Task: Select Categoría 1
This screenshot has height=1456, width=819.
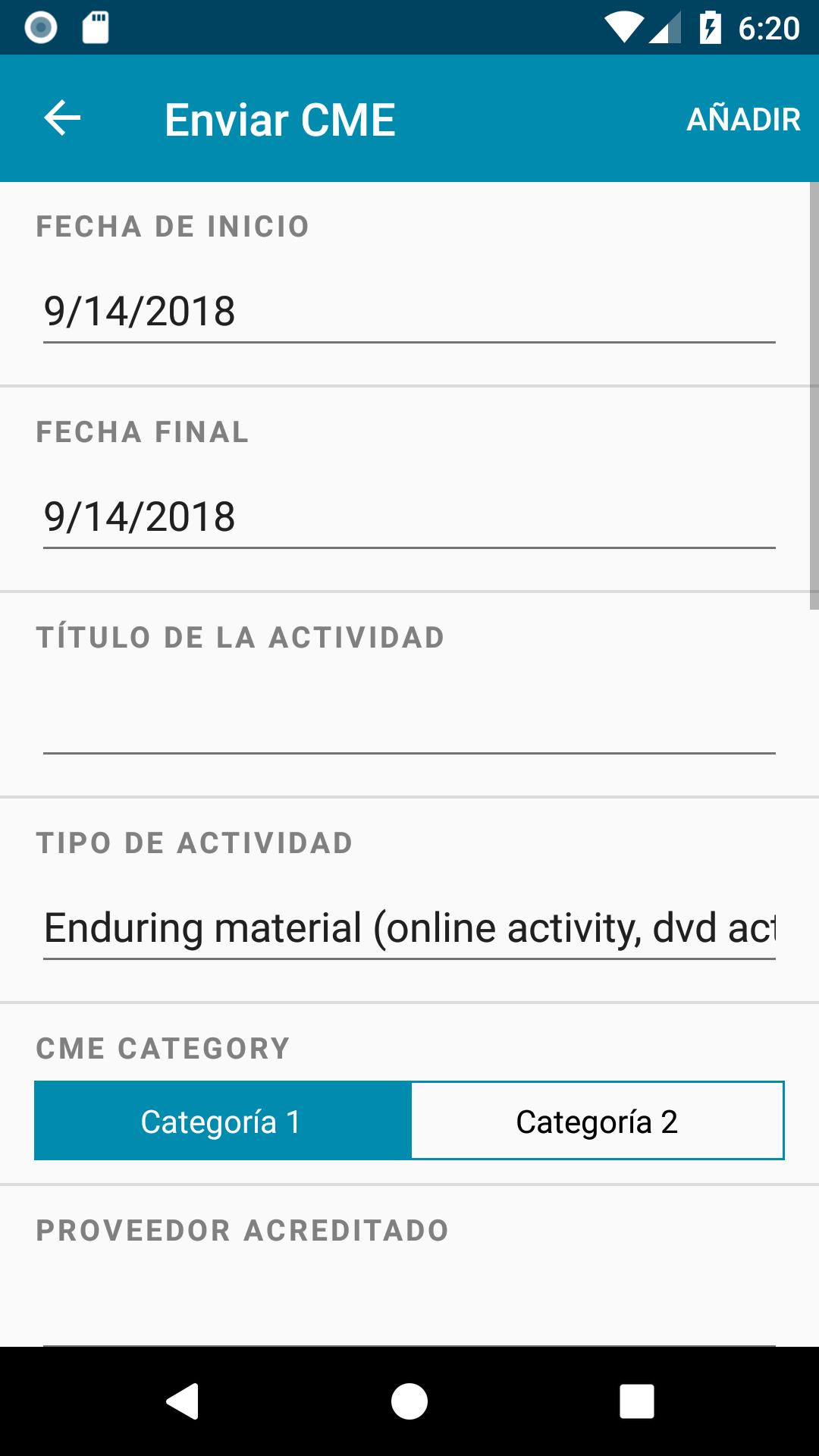Action: point(223,1121)
